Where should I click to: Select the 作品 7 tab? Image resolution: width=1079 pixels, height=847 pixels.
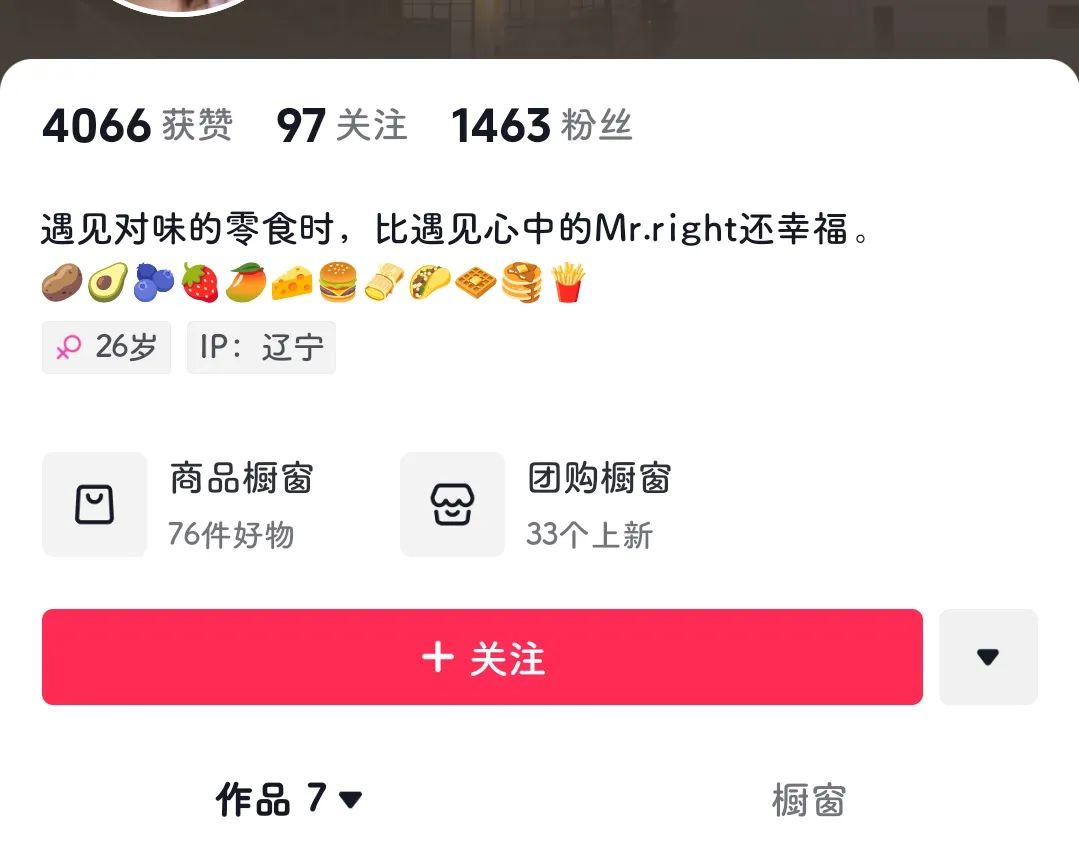coord(289,799)
